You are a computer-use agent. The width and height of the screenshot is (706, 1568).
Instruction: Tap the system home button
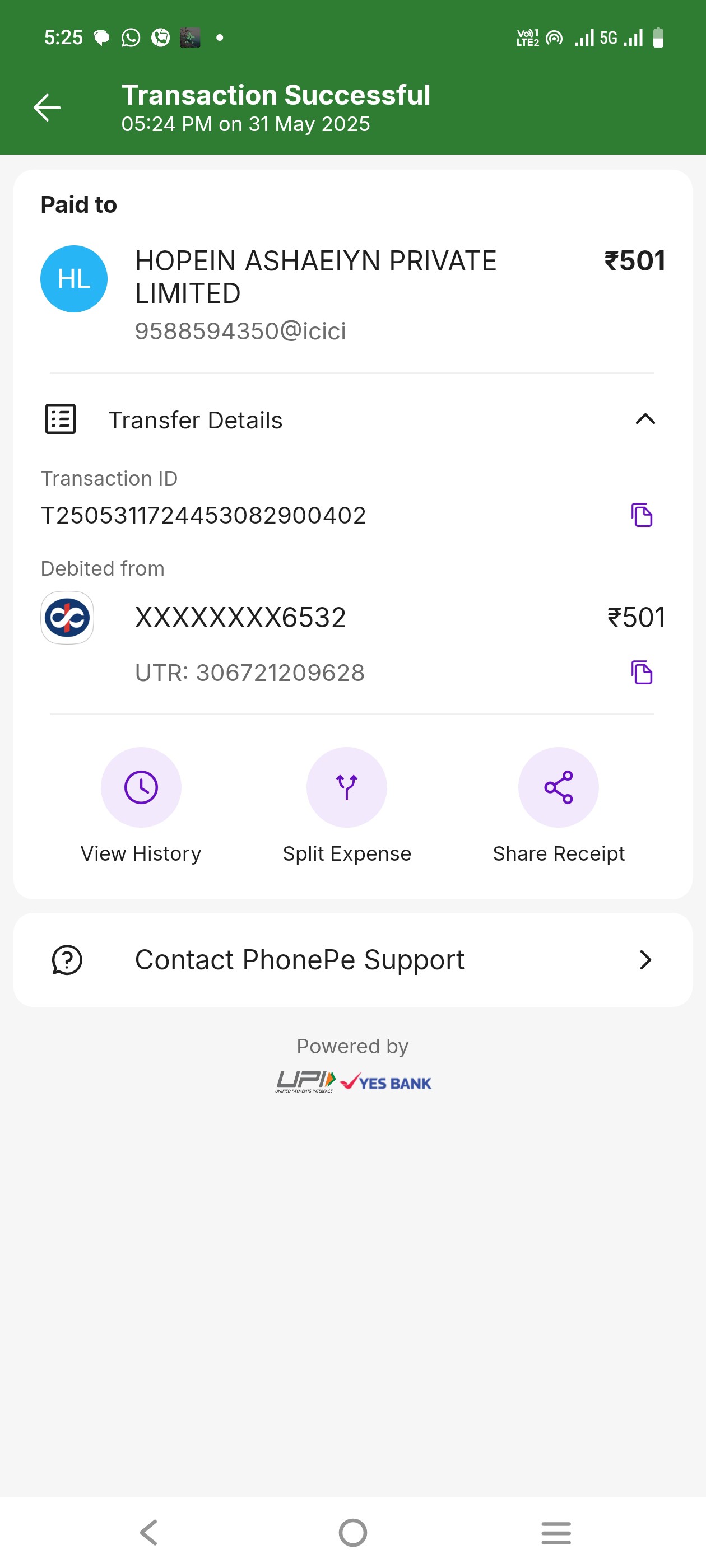352,1532
